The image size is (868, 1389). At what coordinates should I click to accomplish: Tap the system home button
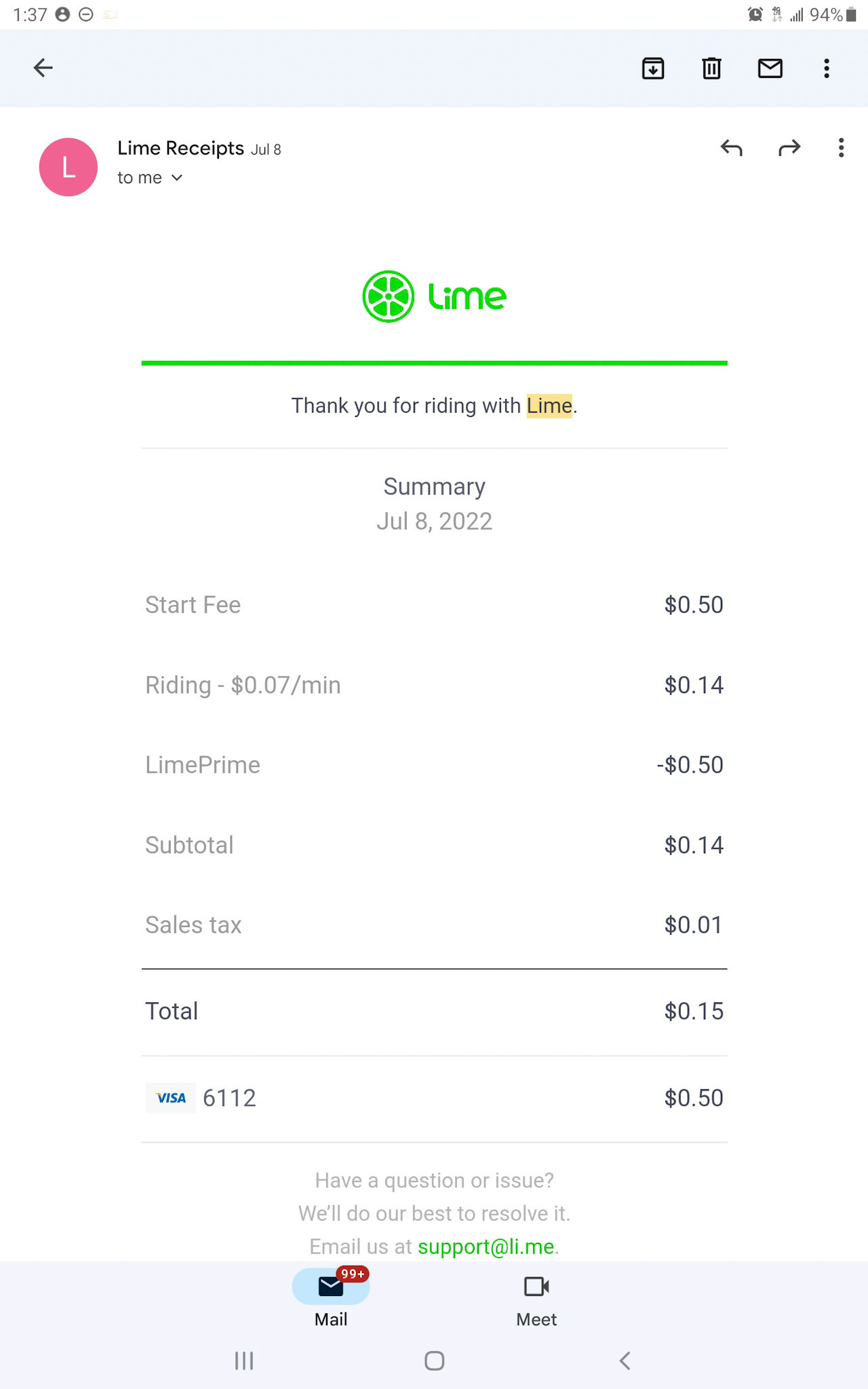pos(434,1361)
